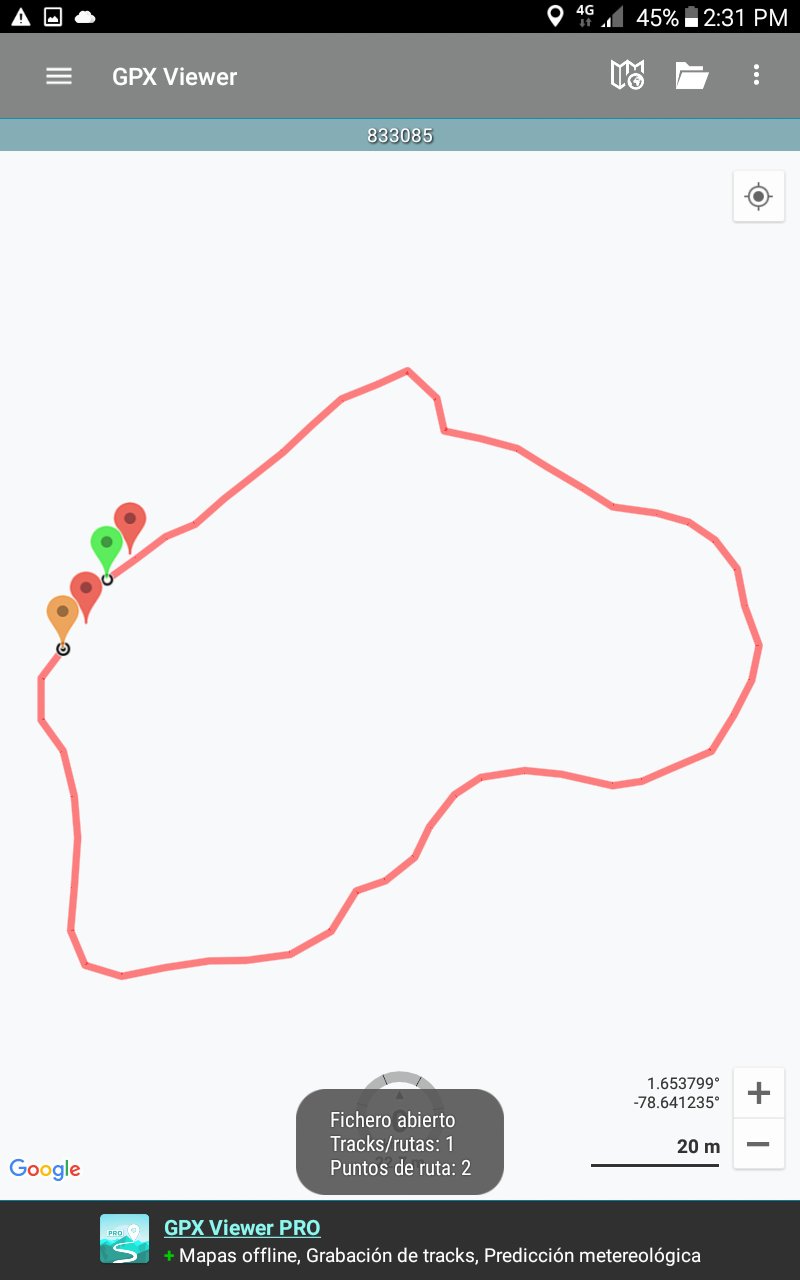The width and height of the screenshot is (800, 1280).
Task: Zoom out with the minus button
Action: (x=758, y=1143)
